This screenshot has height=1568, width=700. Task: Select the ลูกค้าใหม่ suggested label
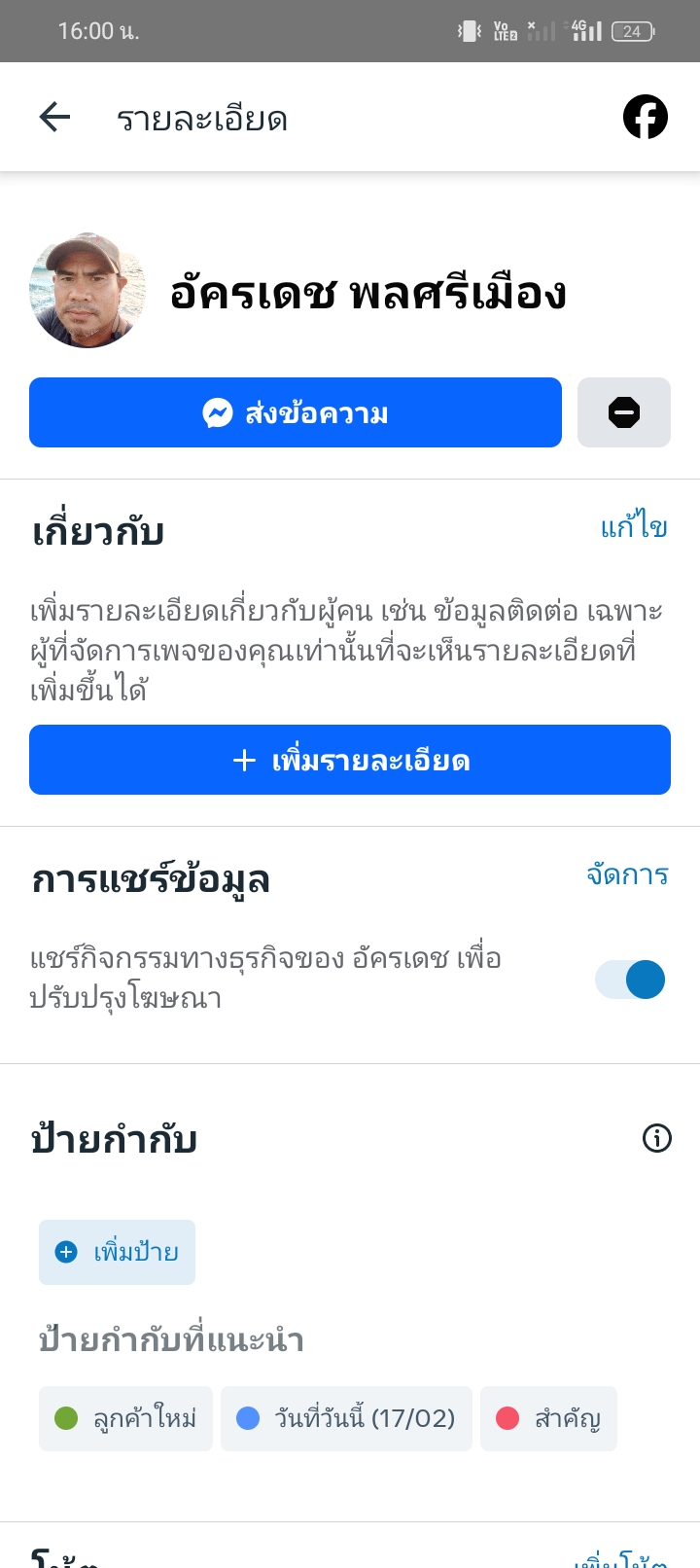point(125,1418)
